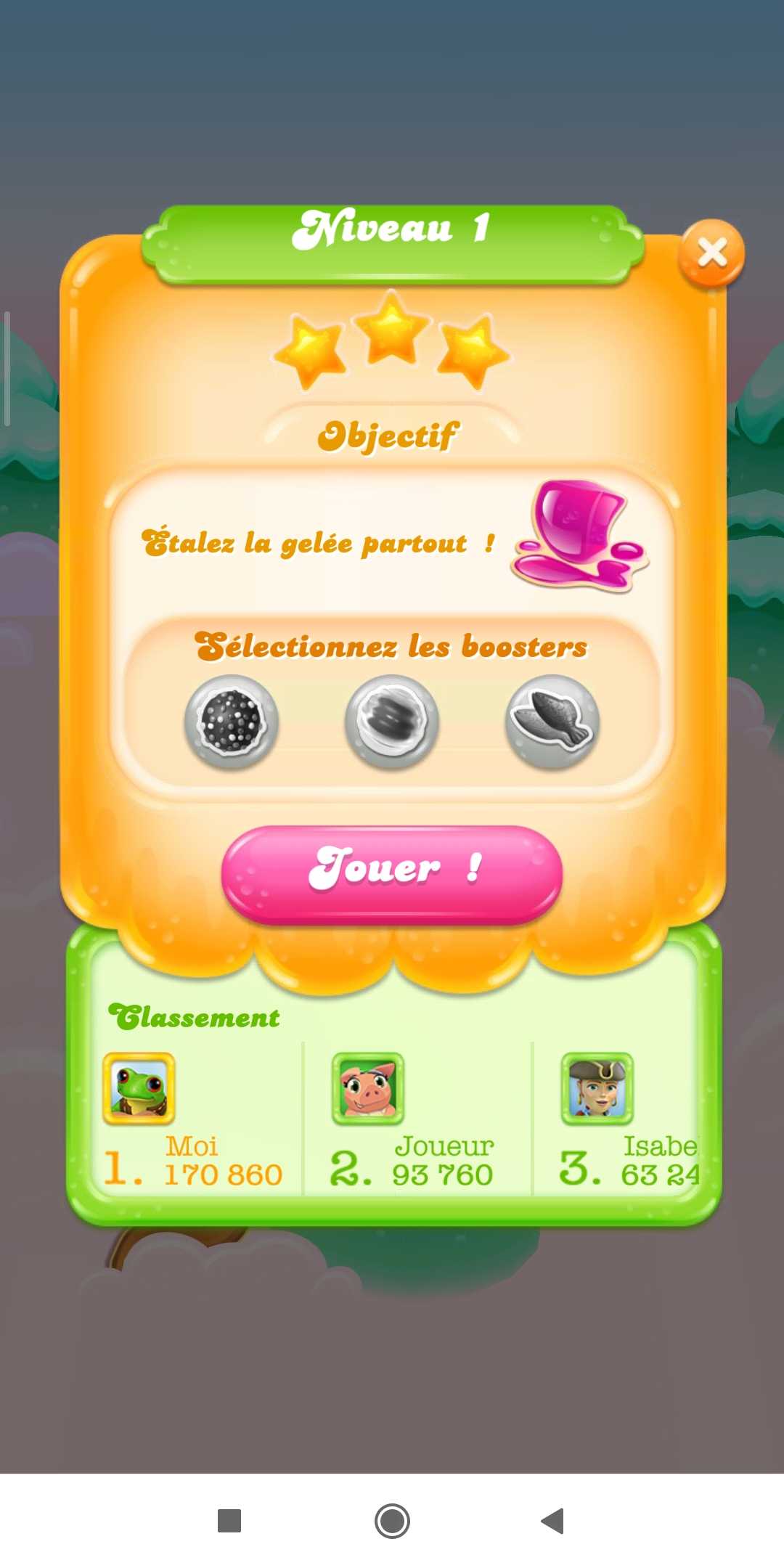Go back with system back button
The width and height of the screenshot is (784, 1568).
[553, 1520]
